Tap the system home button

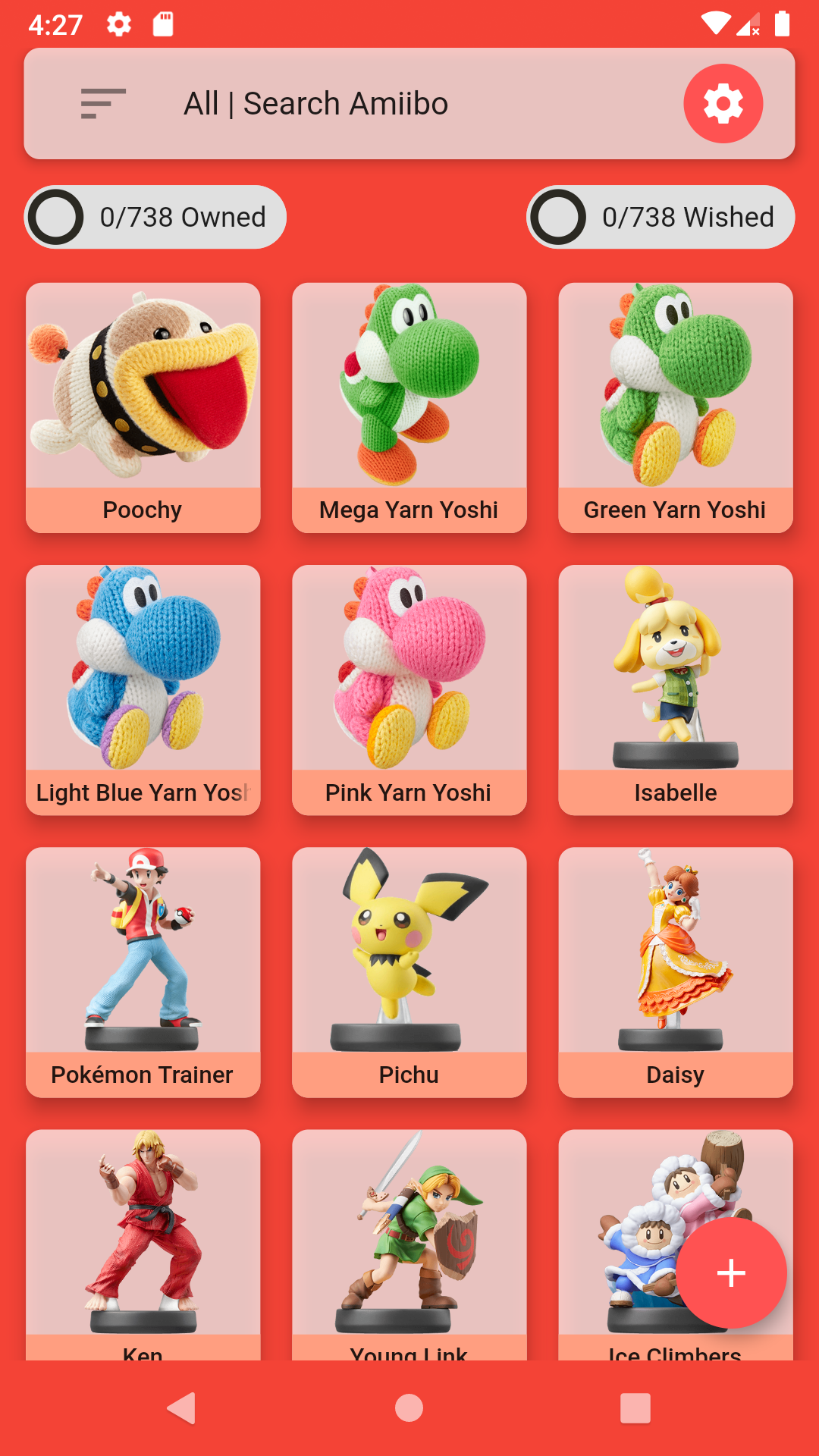[x=409, y=1408]
